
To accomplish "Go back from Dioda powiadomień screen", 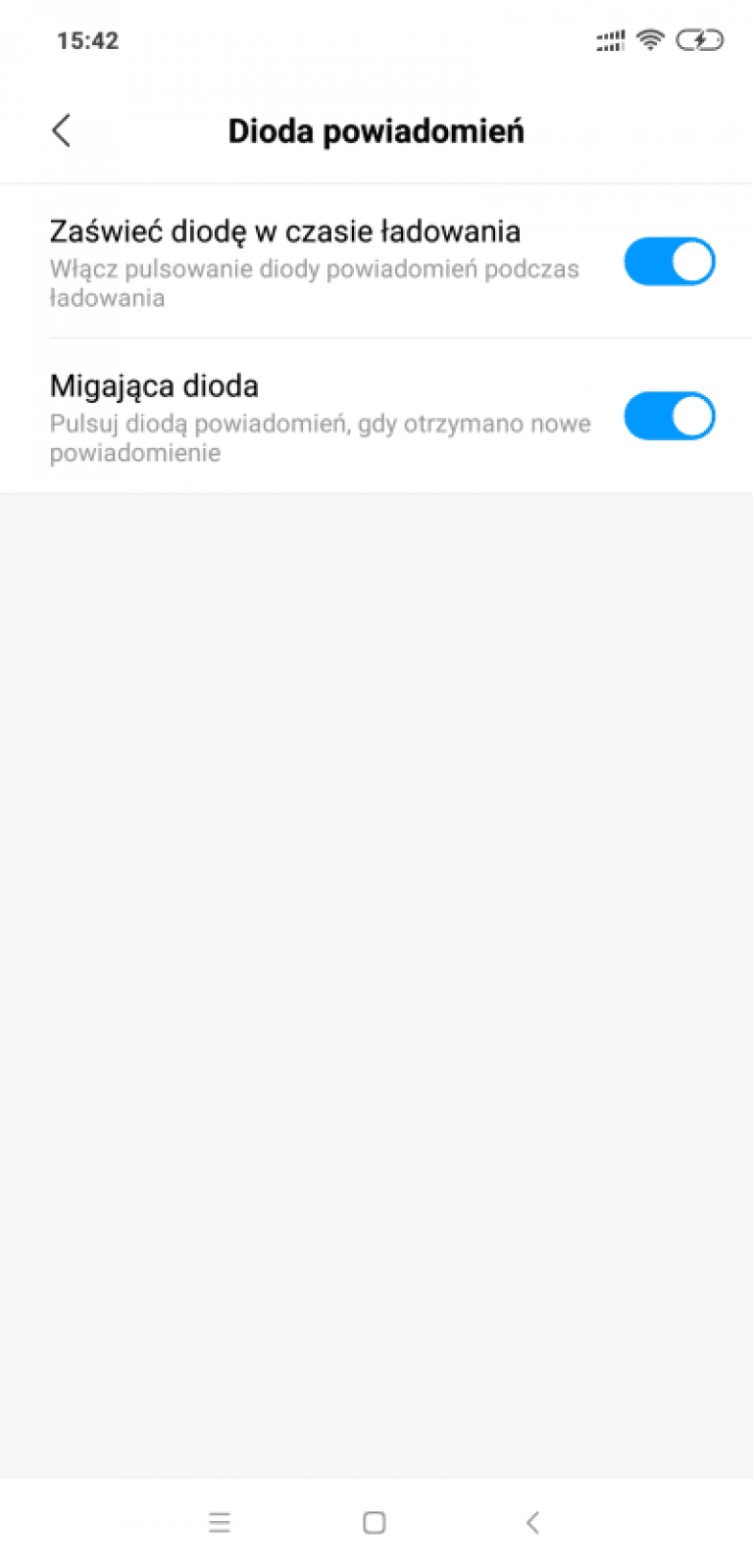I will pyautogui.click(x=62, y=130).
